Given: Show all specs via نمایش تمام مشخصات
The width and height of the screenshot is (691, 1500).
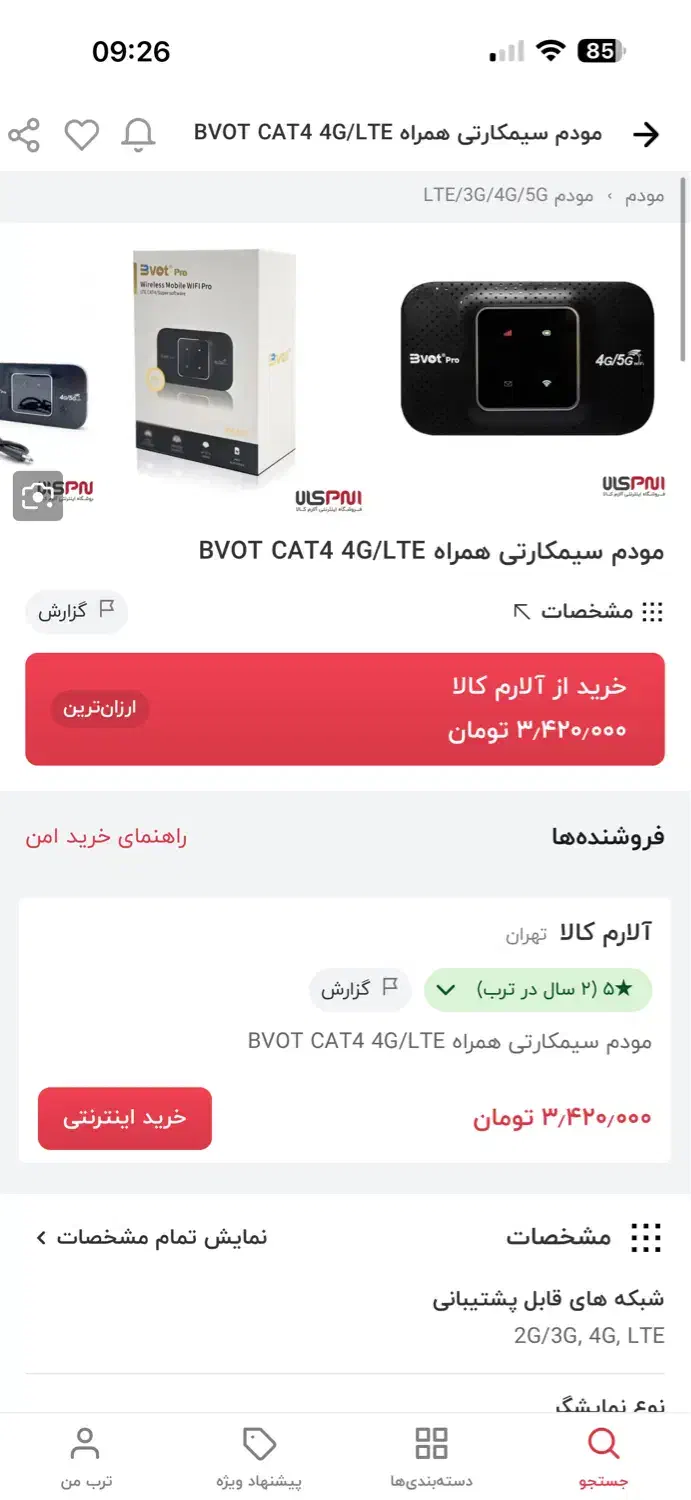Looking at the screenshot, I should pos(151,1238).
